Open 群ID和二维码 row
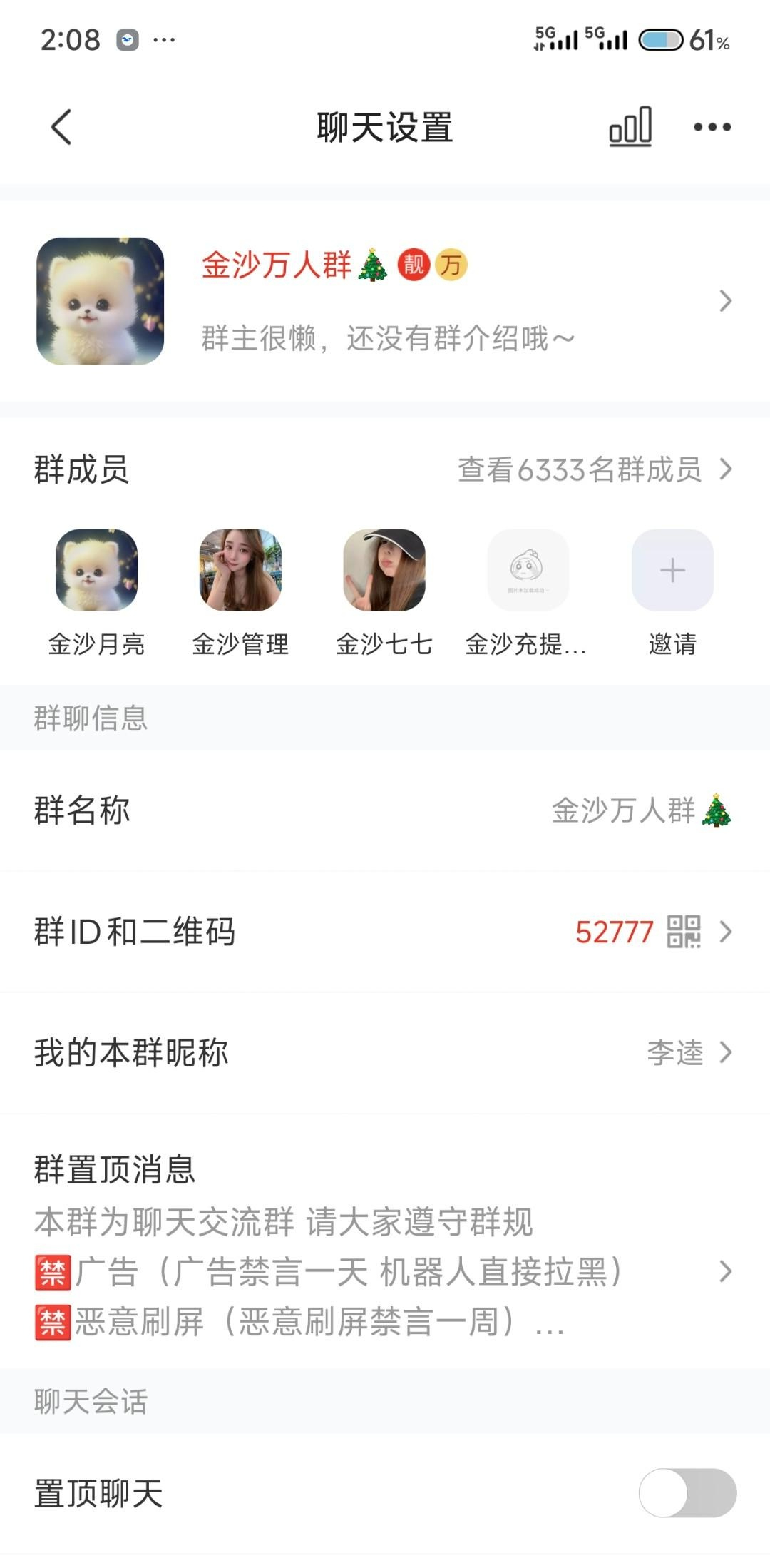770x1568 pixels. [x=385, y=932]
